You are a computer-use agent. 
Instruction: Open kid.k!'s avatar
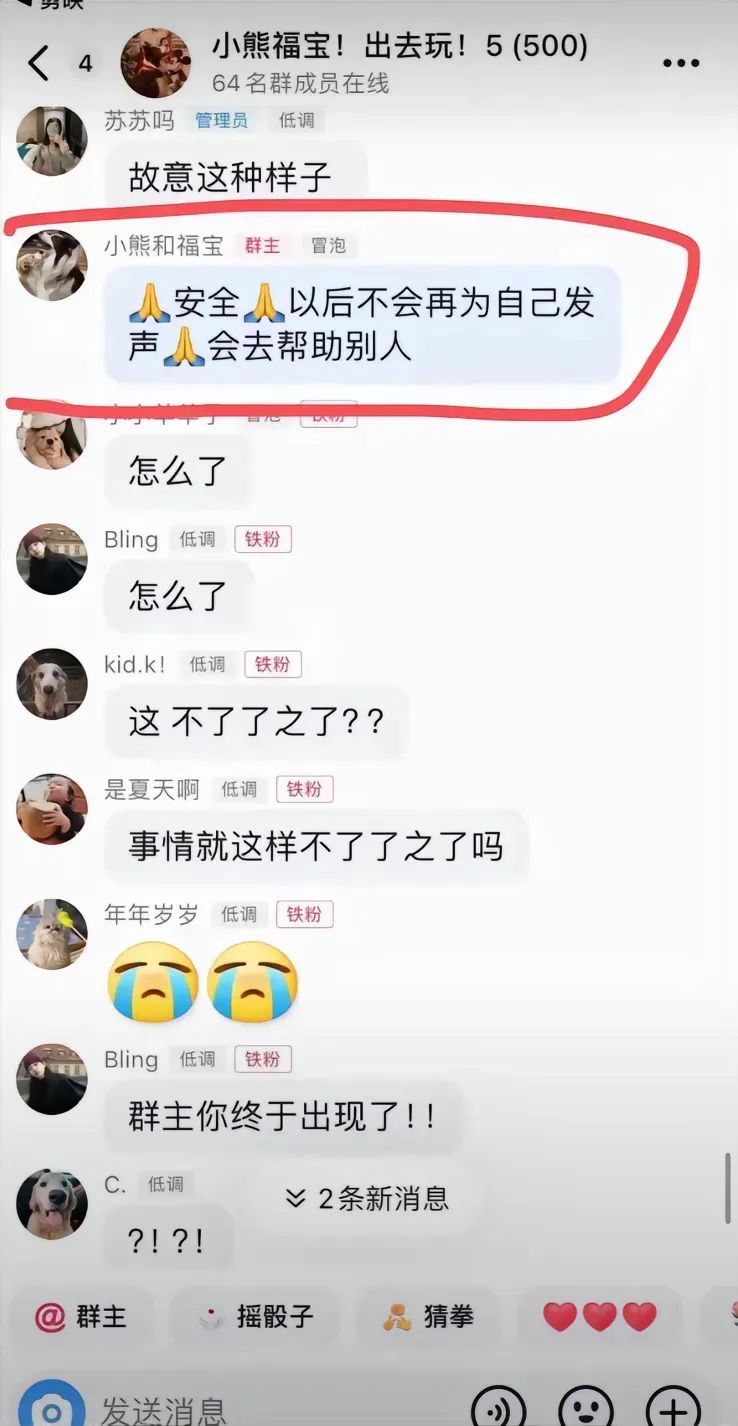[x=52, y=684]
